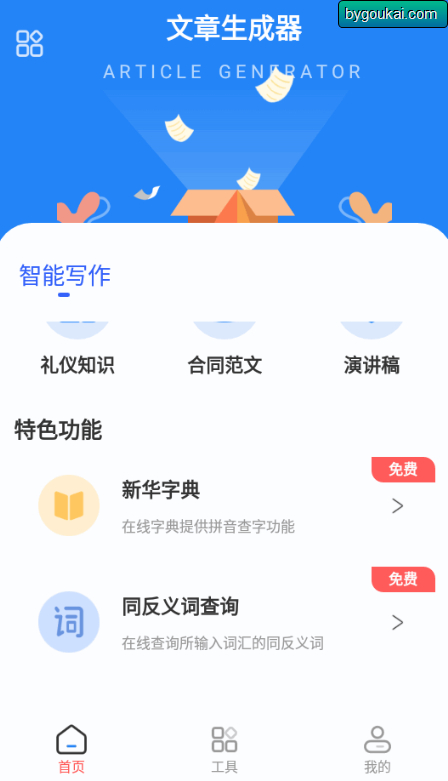
Task: Switch to the 工具 tab
Action: point(224,749)
